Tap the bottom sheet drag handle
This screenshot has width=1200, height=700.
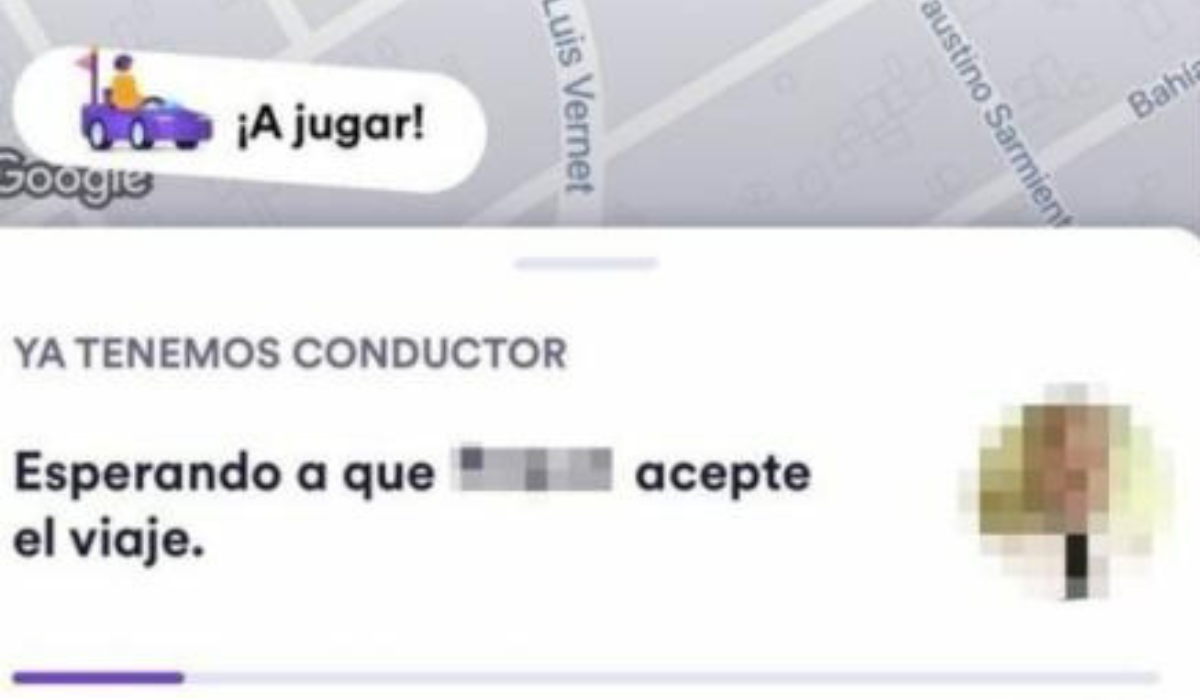pyautogui.click(x=586, y=263)
